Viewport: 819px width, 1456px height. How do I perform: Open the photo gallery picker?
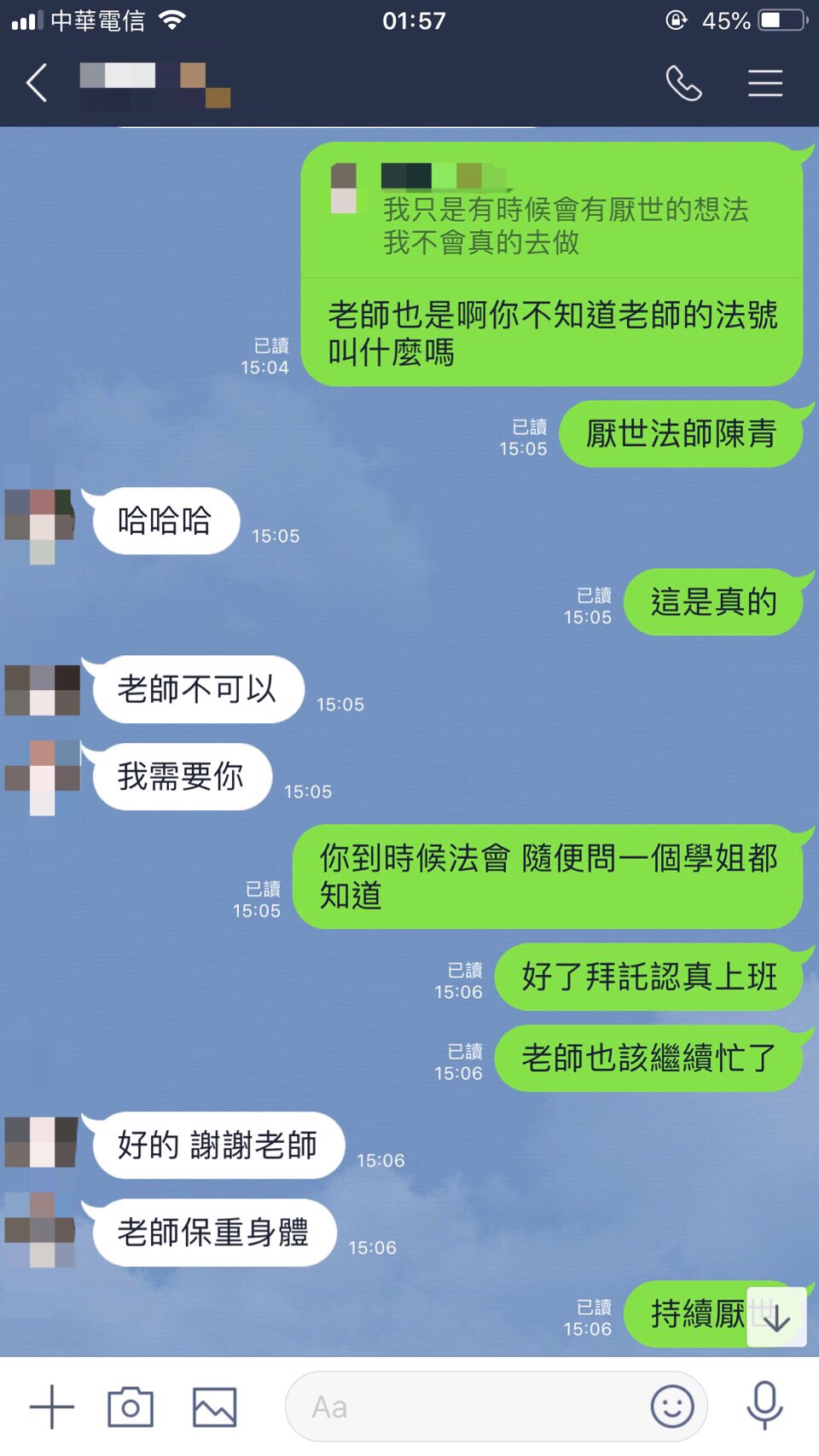coord(214,1407)
